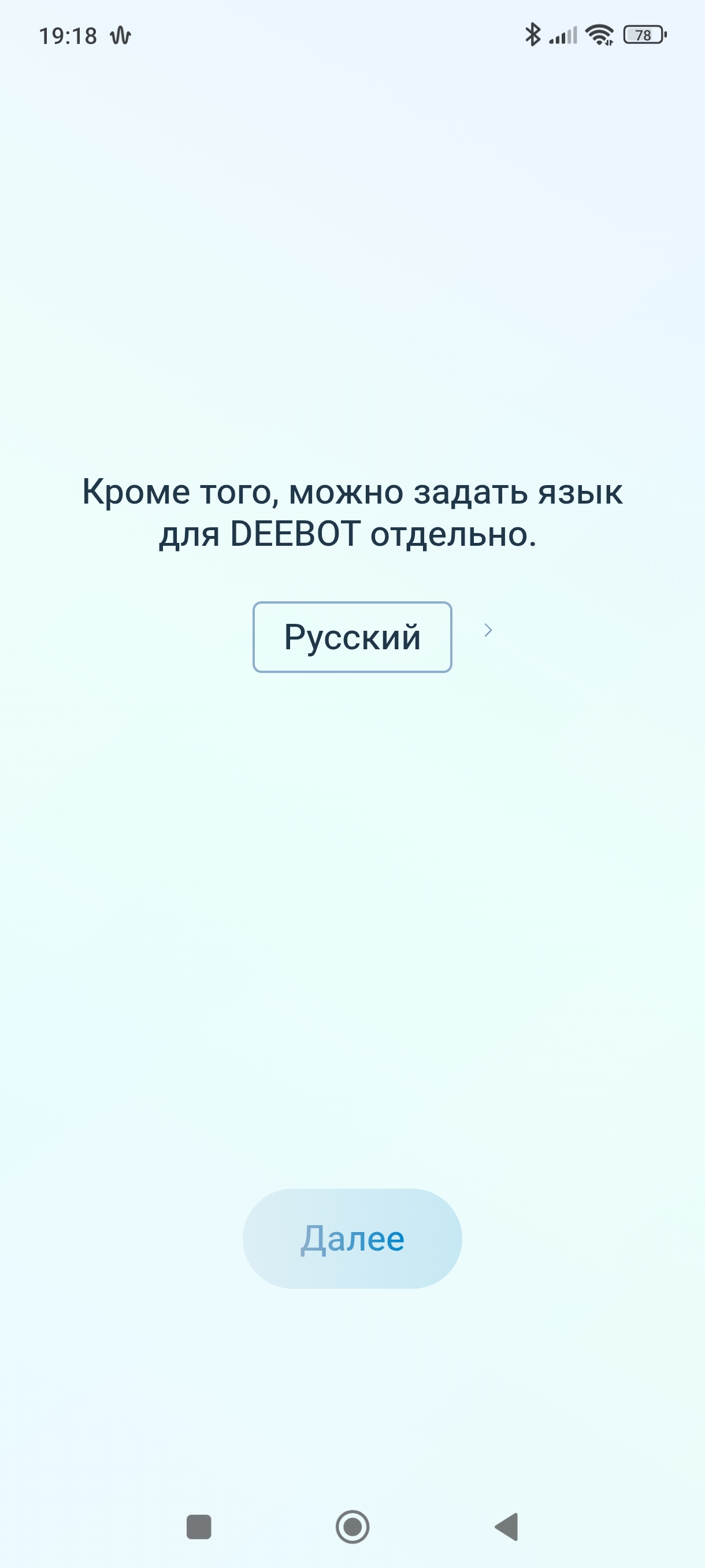
Task: Tap the chevron next to Русский
Action: (x=488, y=631)
